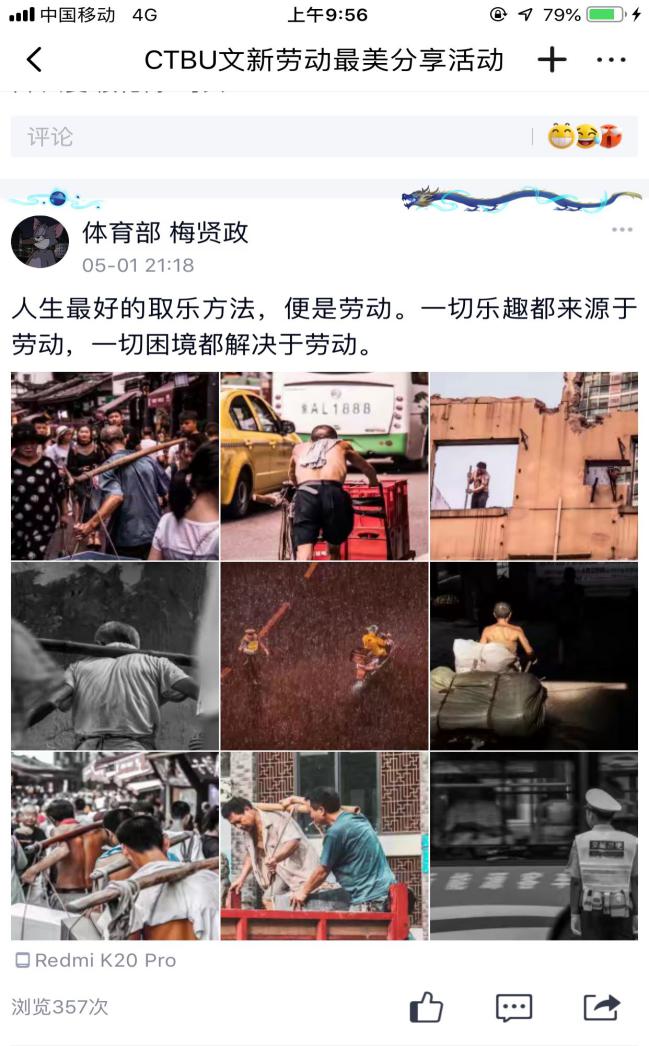View black-and-white photo of man carrying pole
Viewport: 649px width, 1046px height.
(115, 656)
